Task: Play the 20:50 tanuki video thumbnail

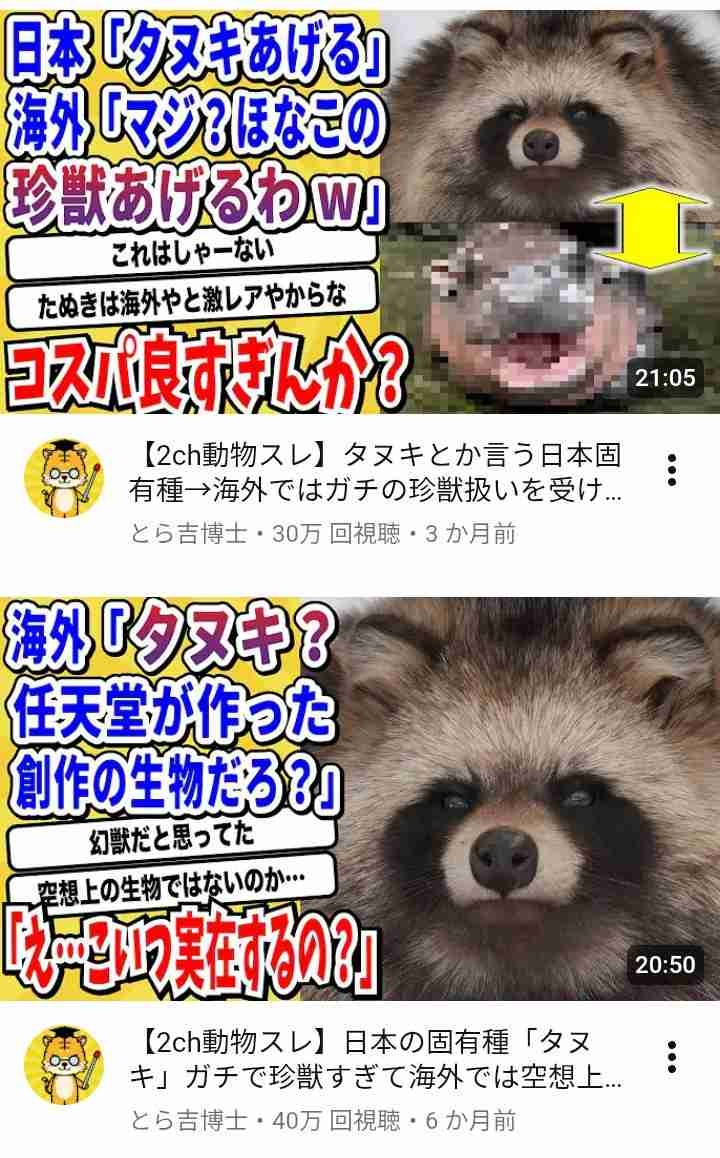Action: click(360, 798)
